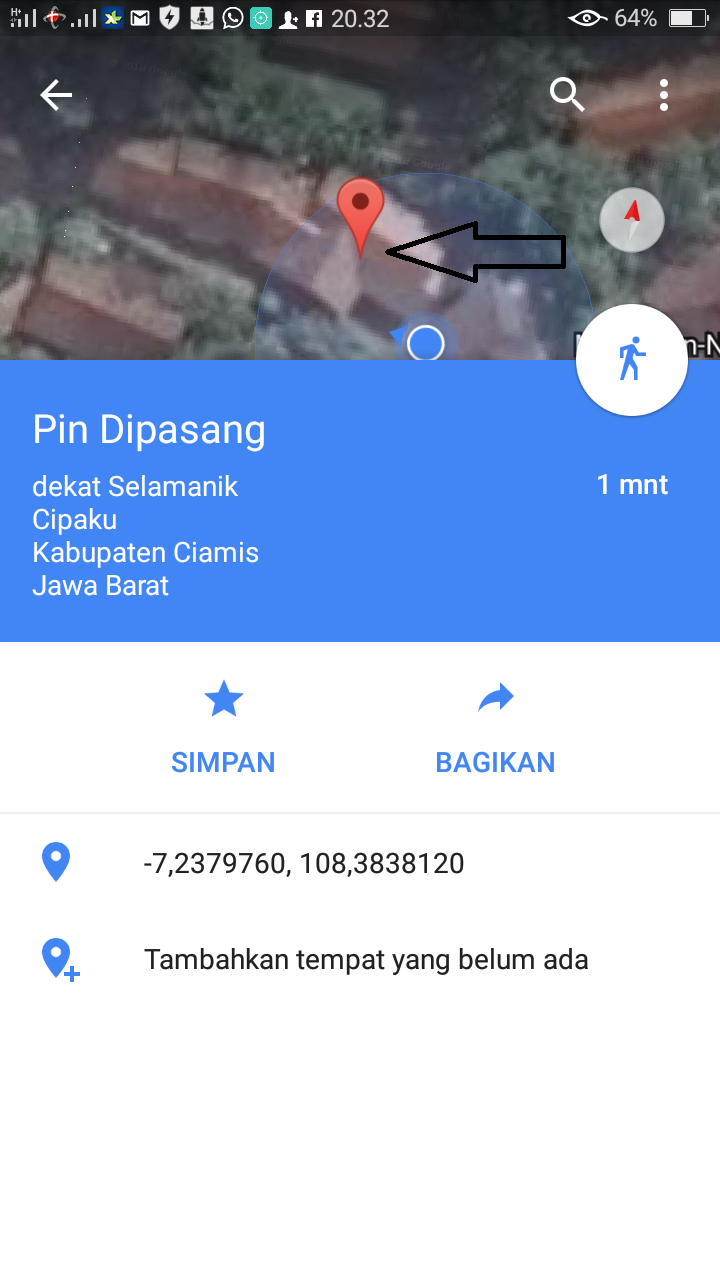
Task: Open the search magnifier icon
Action: (x=567, y=95)
